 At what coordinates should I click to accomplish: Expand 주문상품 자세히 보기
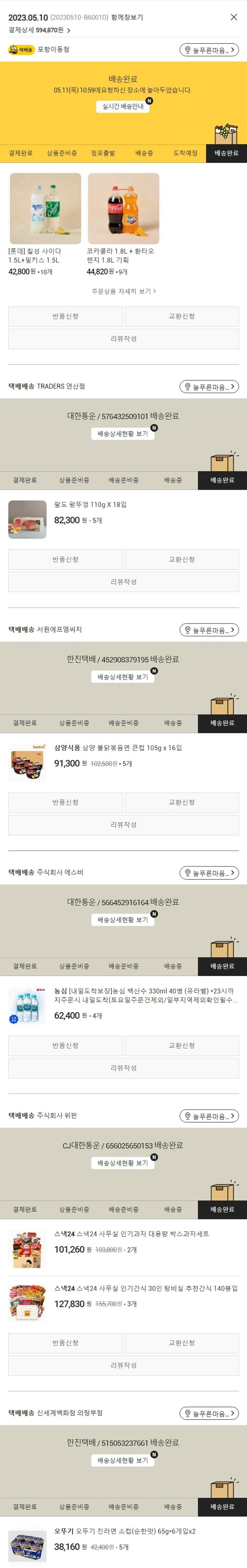123,291
